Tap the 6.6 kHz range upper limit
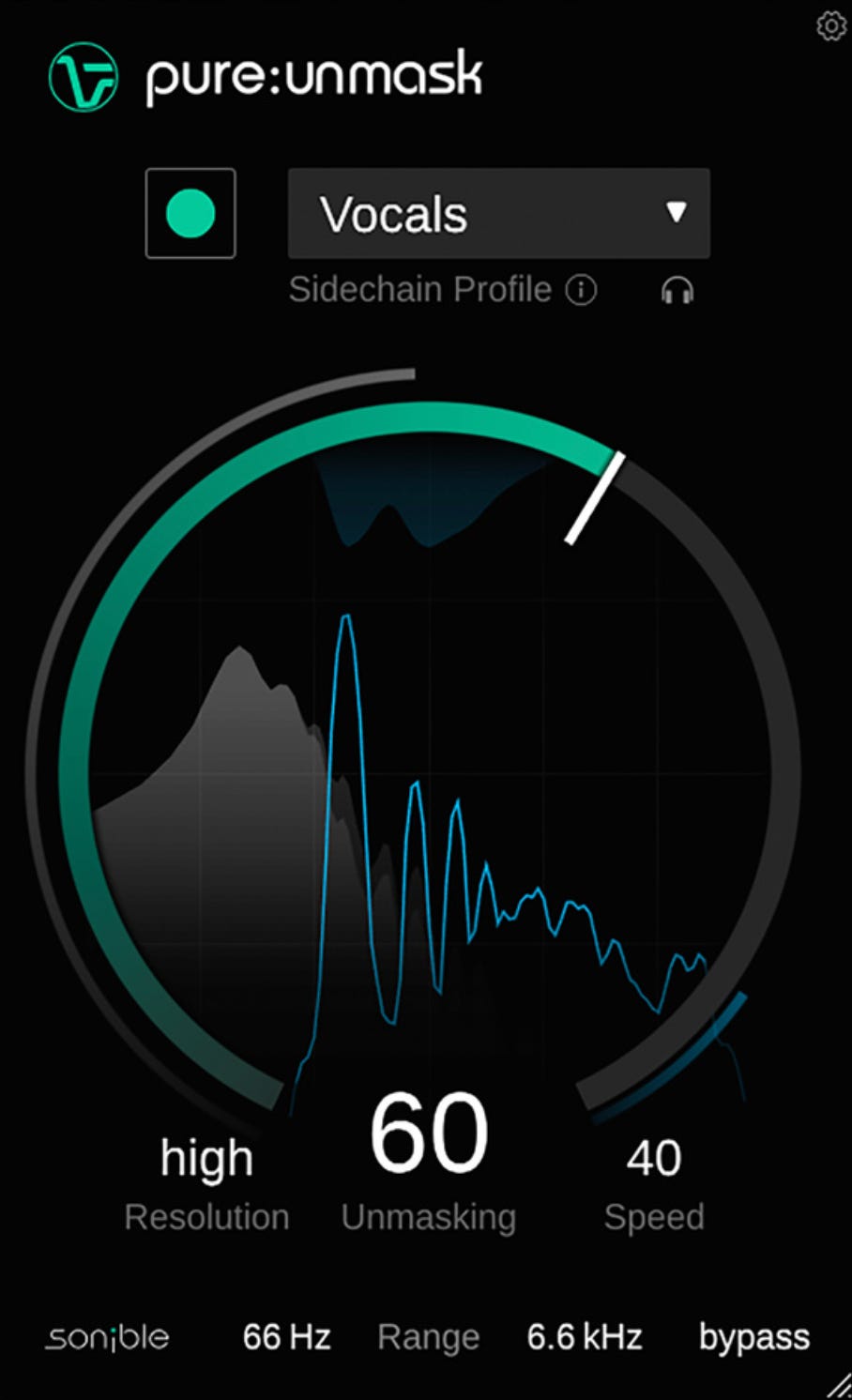The image size is (852, 1400). pyautogui.click(x=585, y=1337)
